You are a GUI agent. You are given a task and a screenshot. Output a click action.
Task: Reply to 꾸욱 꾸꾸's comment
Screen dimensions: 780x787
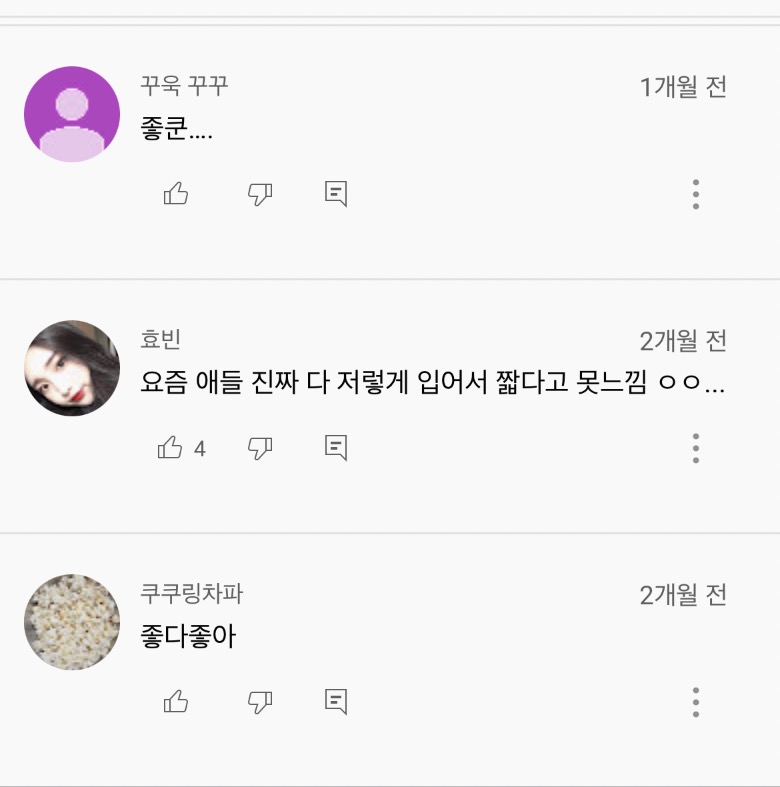pyautogui.click(x=336, y=194)
